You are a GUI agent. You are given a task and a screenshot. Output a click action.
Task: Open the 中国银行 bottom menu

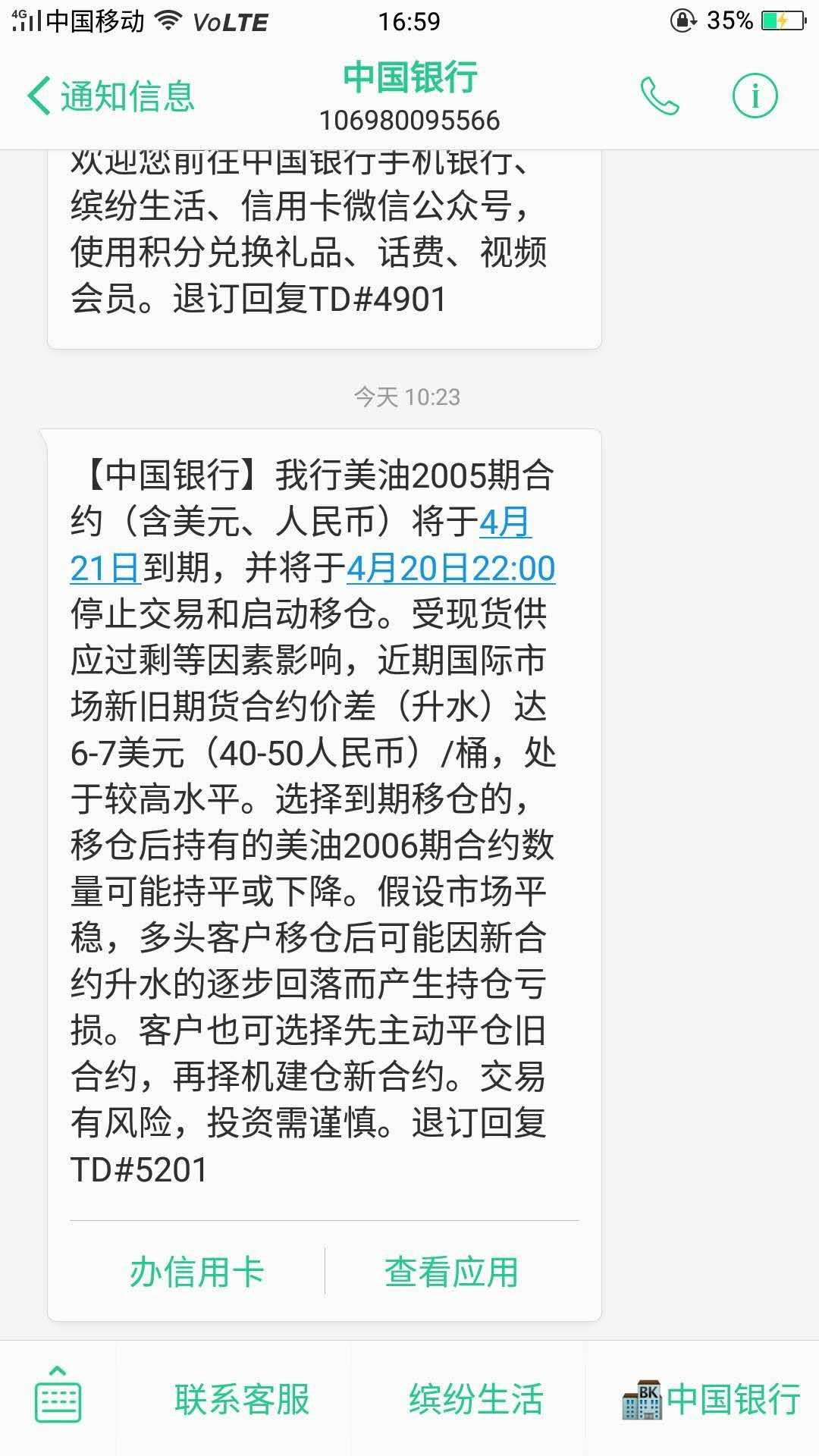click(x=711, y=1399)
